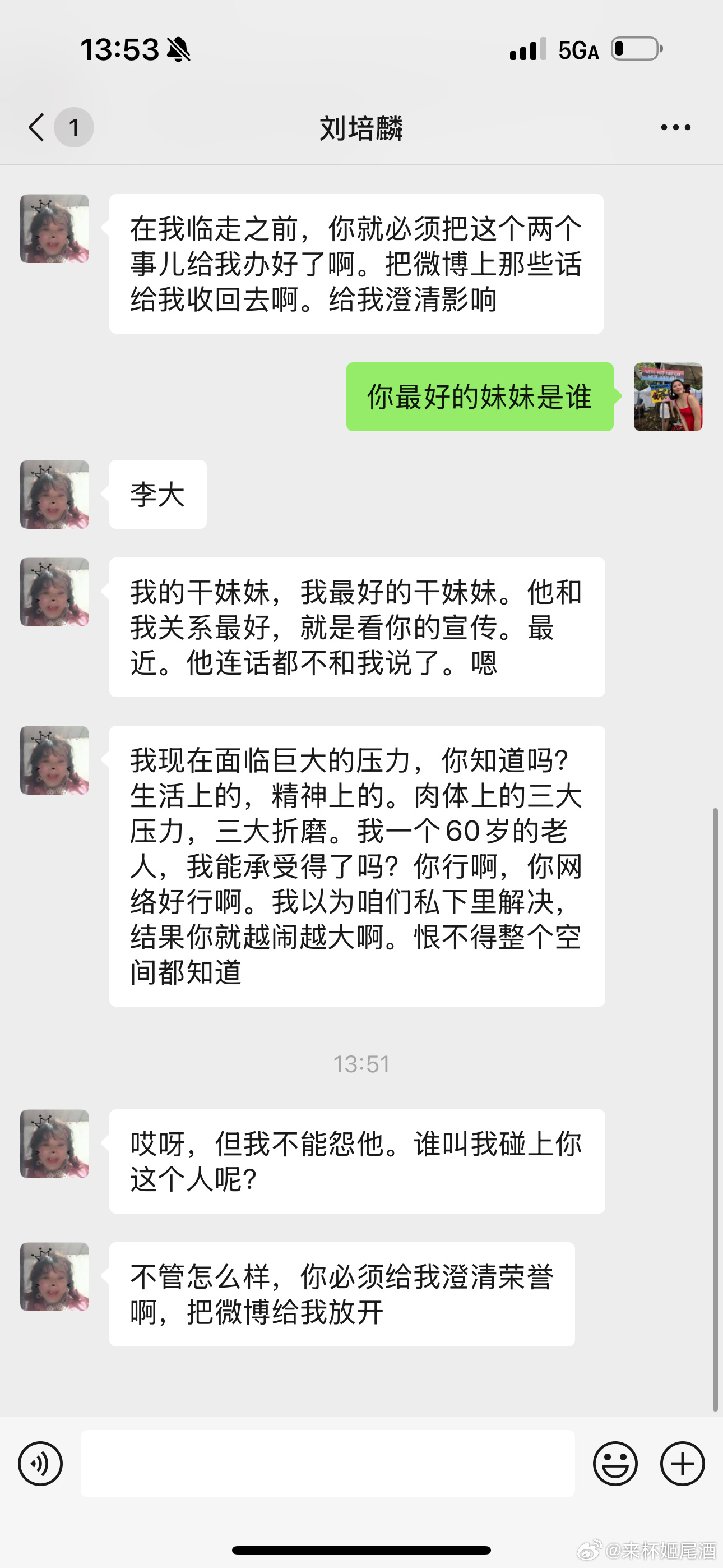Open the three-dot chat options menu
Image resolution: width=723 pixels, height=1568 pixels.
pos(675,127)
